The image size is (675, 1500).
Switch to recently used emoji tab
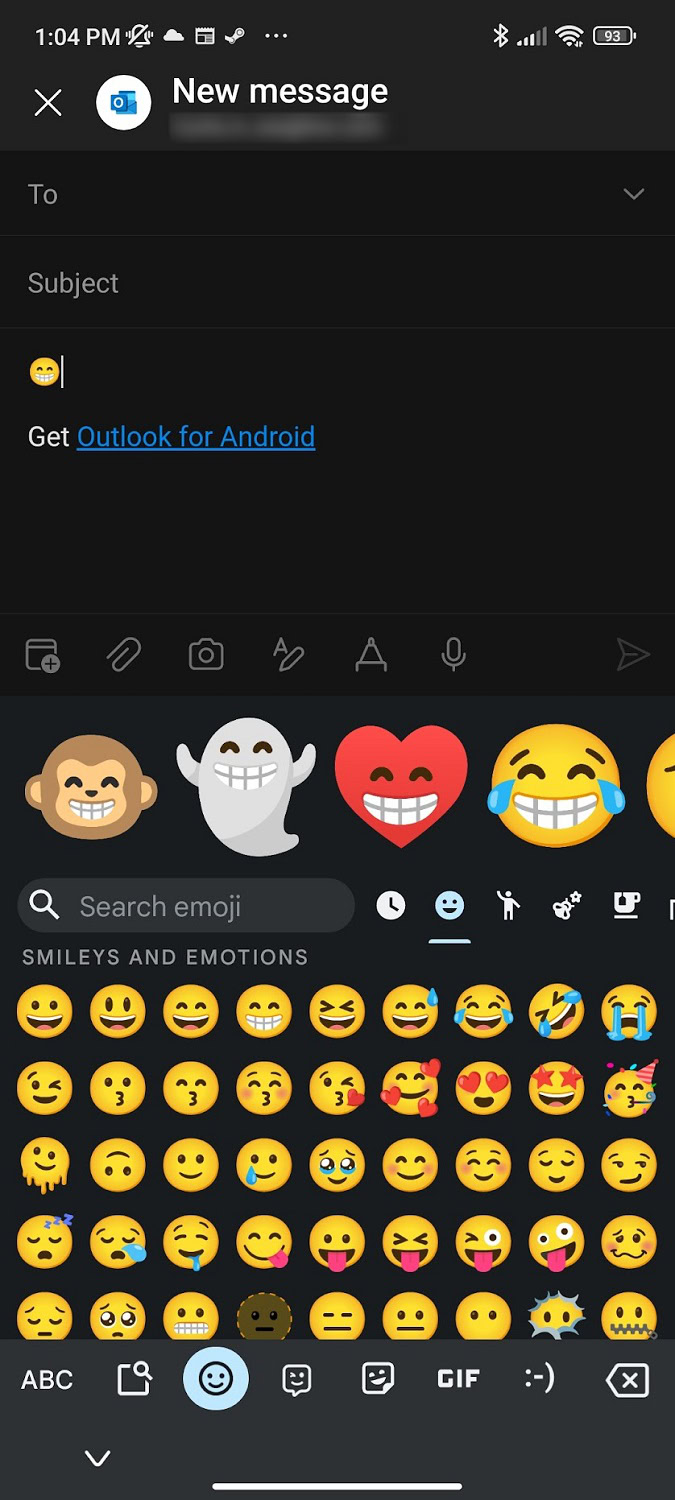point(391,906)
